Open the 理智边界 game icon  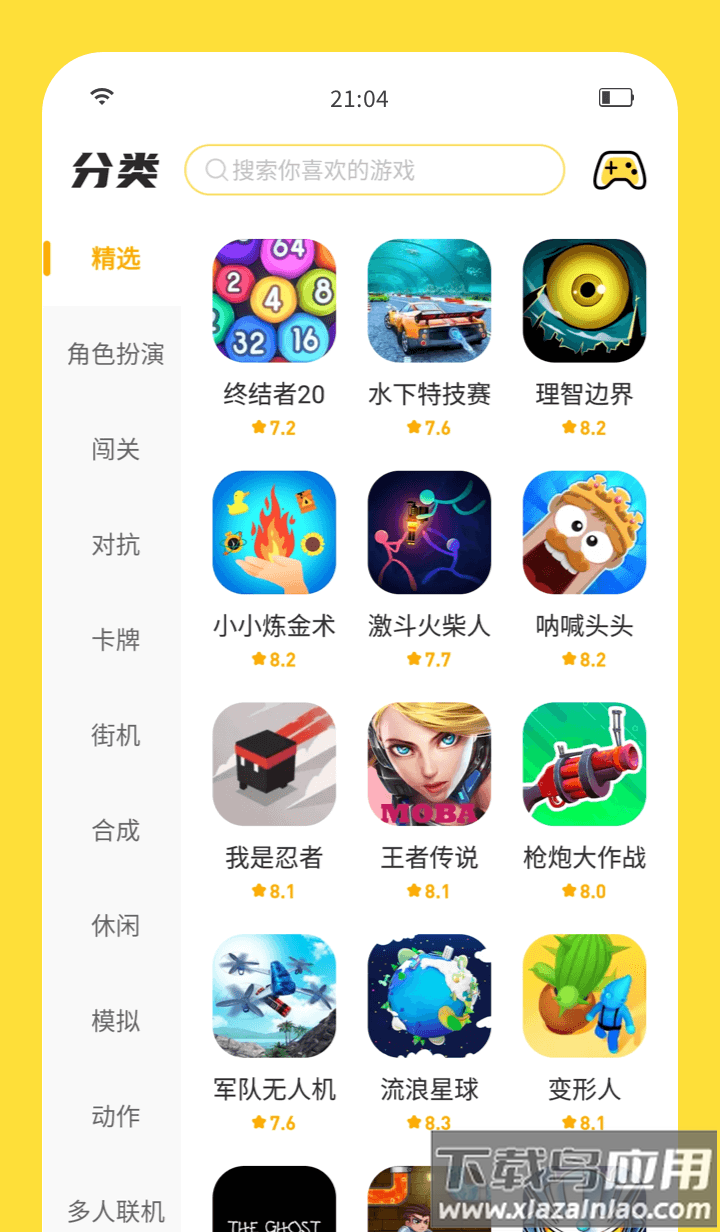(584, 300)
